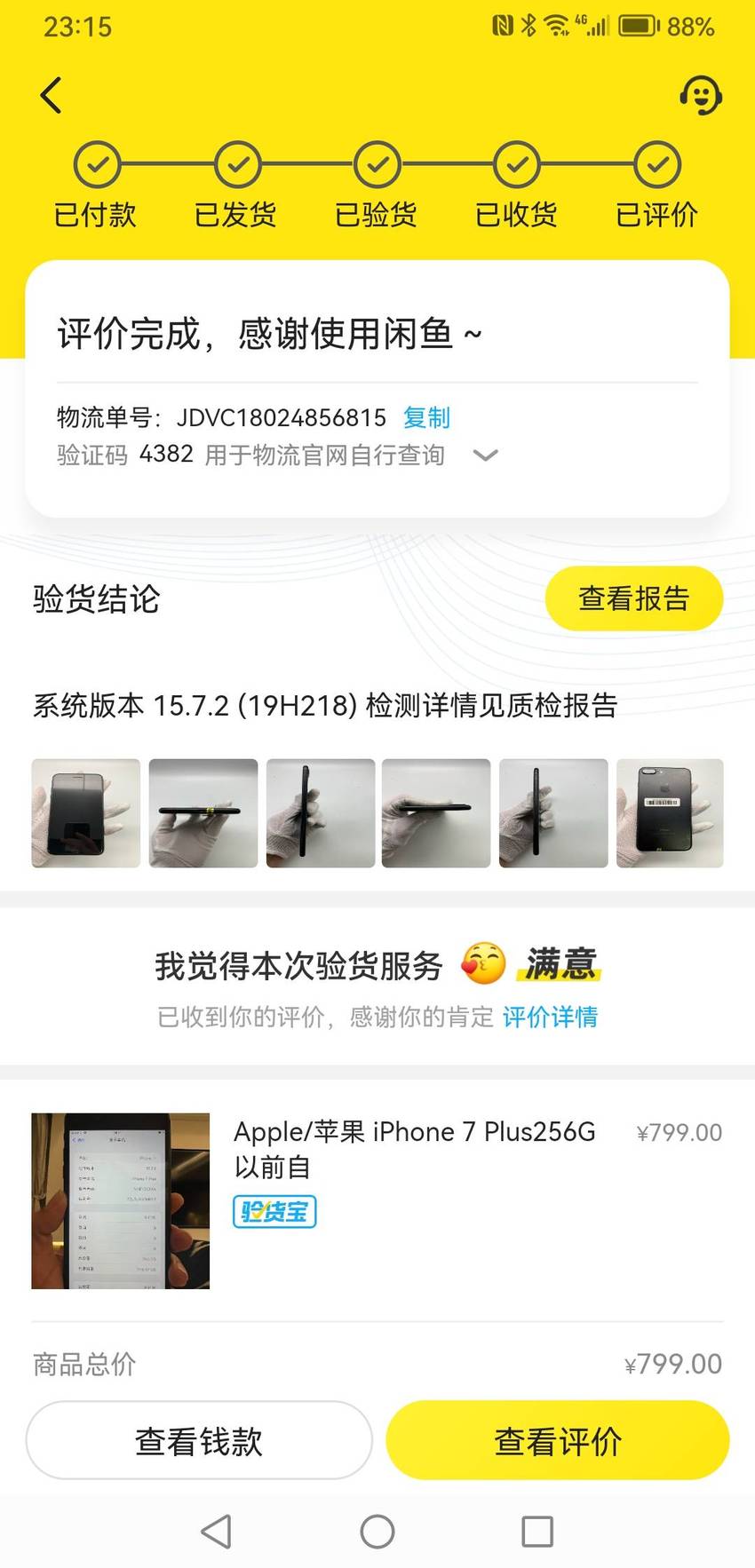
Task: Expand the logistics details chevron
Action: coord(485,455)
